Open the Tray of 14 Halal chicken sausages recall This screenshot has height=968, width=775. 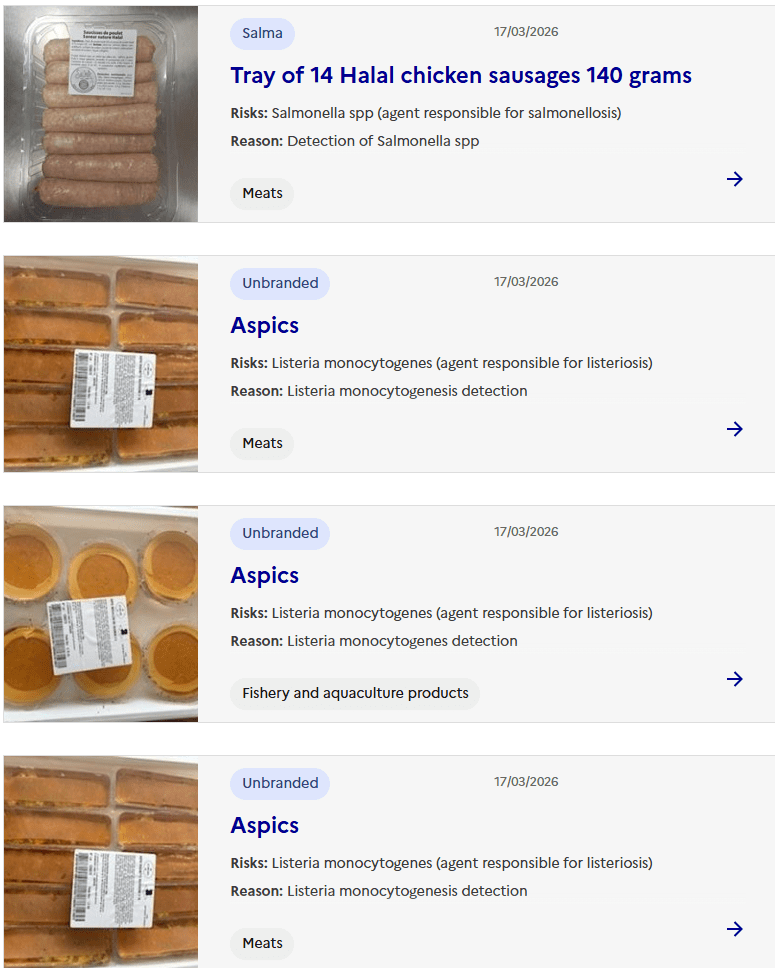click(460, 76)
